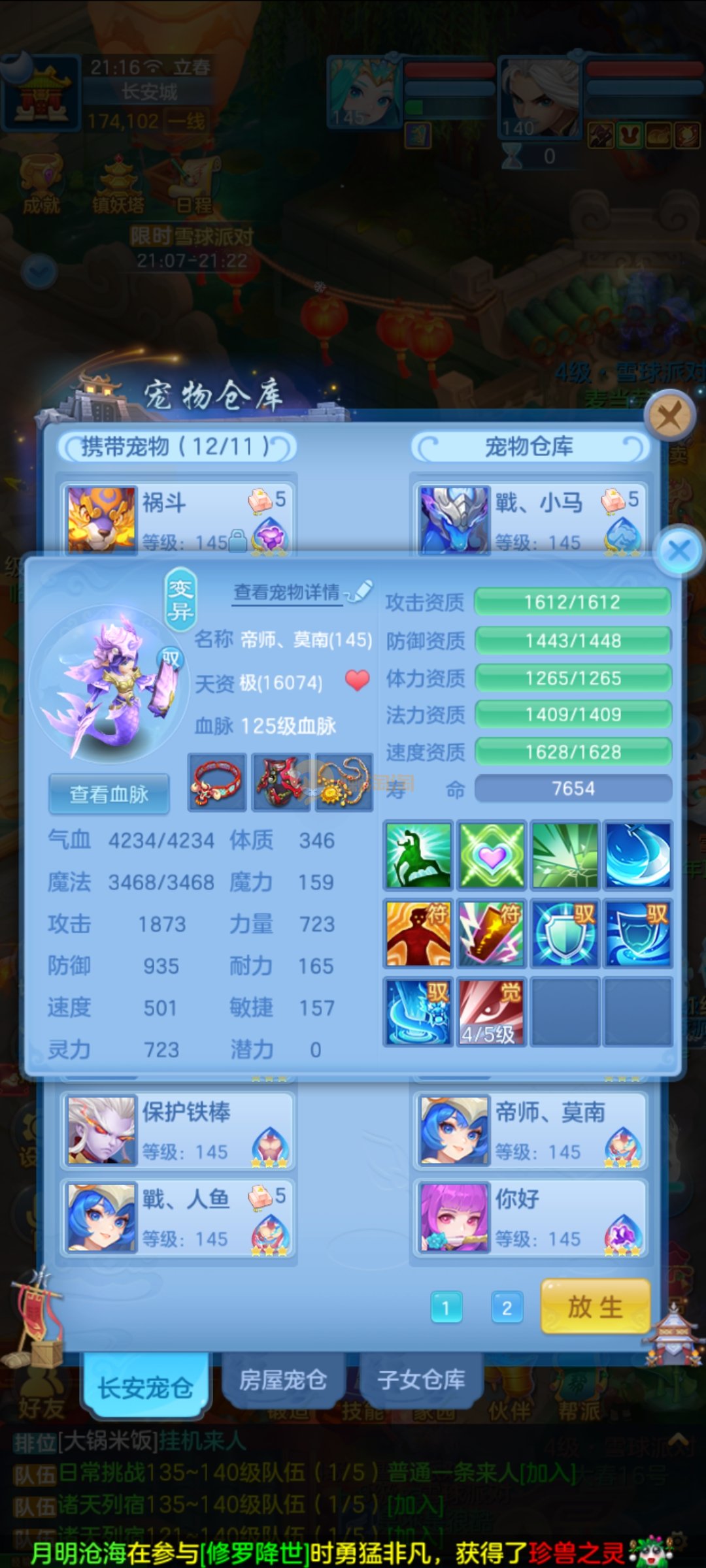Viewport: 706px width, 1568px height.
Task: Open 查看宠物详情 link
Action: [x=288, y=593]
